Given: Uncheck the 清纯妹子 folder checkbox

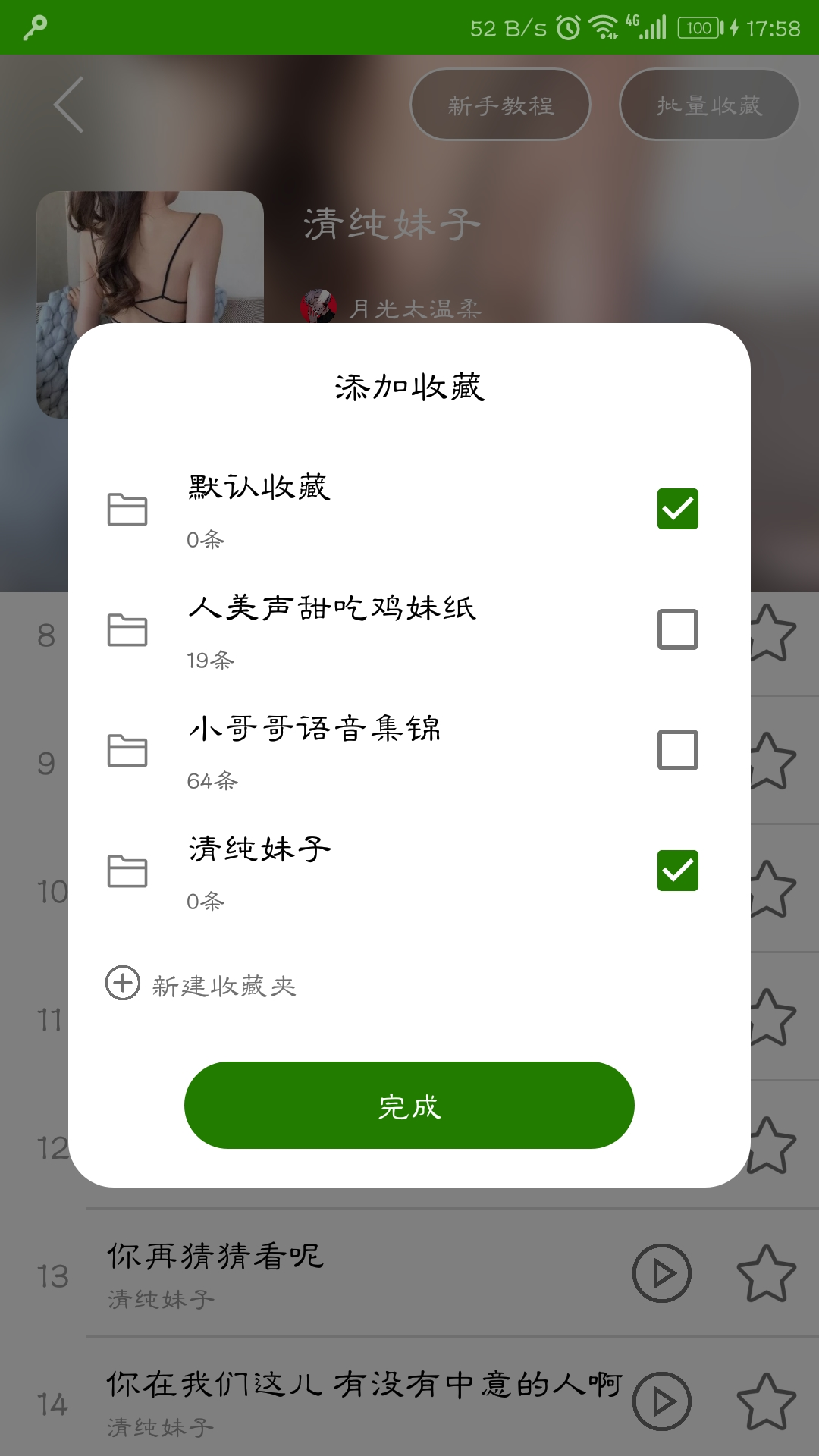Looking at the screenshot, I should (x=677, y=871).
